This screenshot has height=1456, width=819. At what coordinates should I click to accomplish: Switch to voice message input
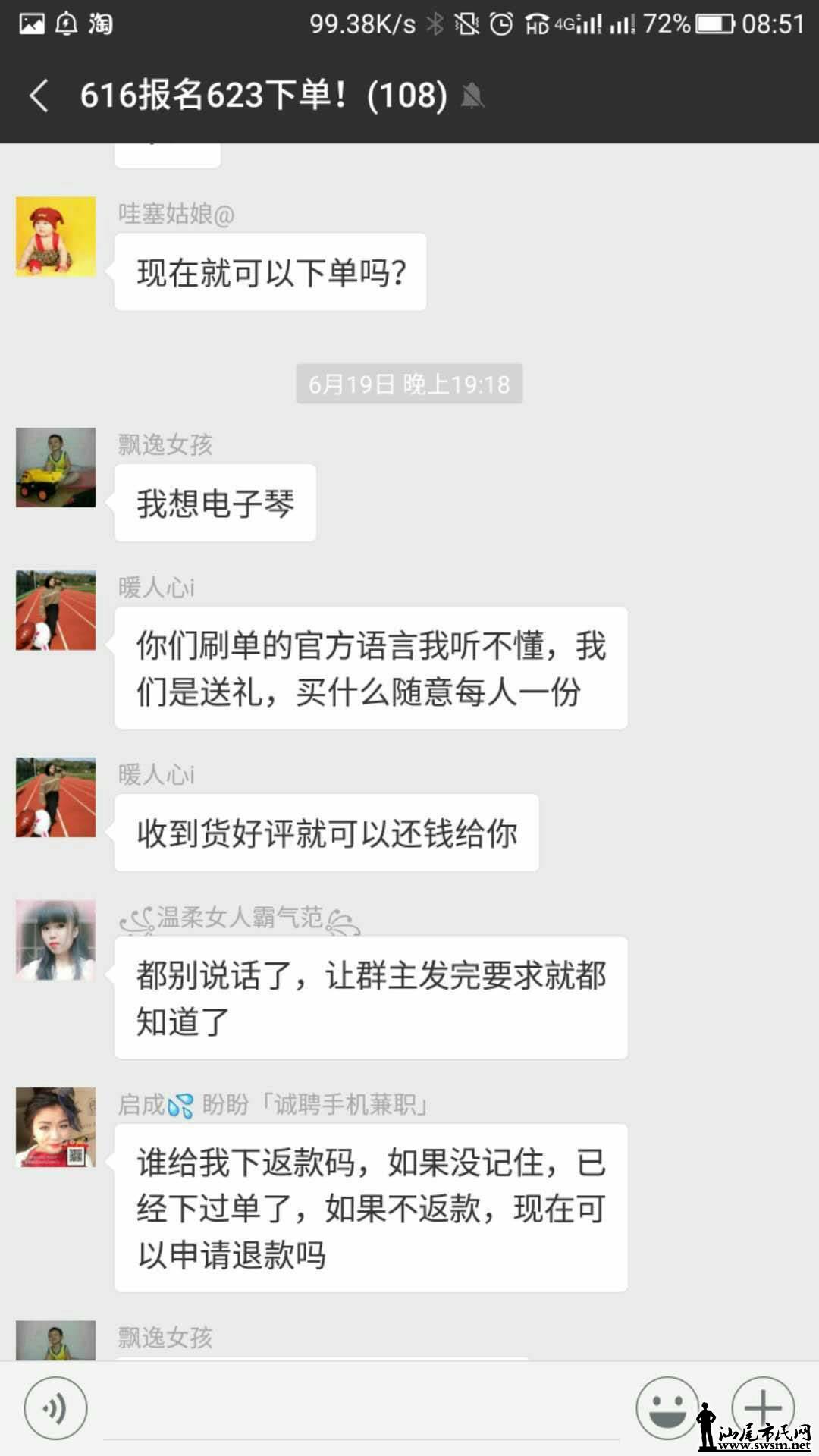click(55, 1408)
